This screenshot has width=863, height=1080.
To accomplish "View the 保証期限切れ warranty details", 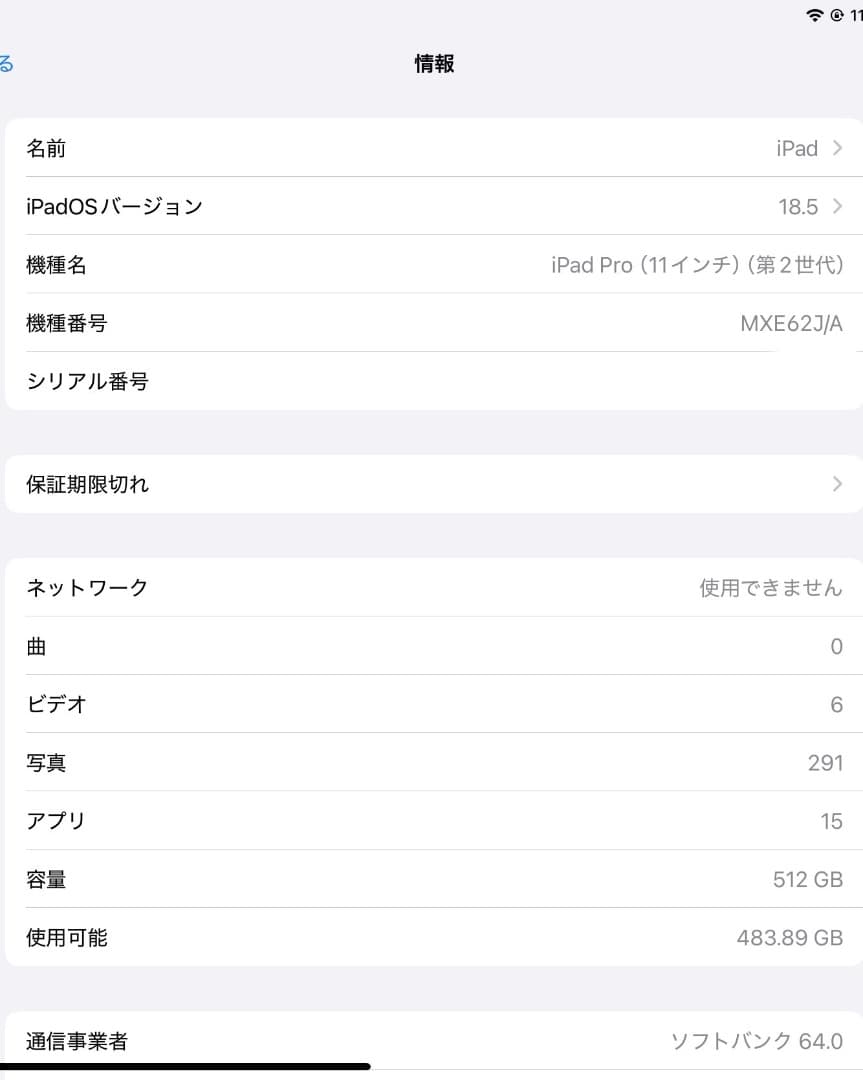I will coord(430,484).
